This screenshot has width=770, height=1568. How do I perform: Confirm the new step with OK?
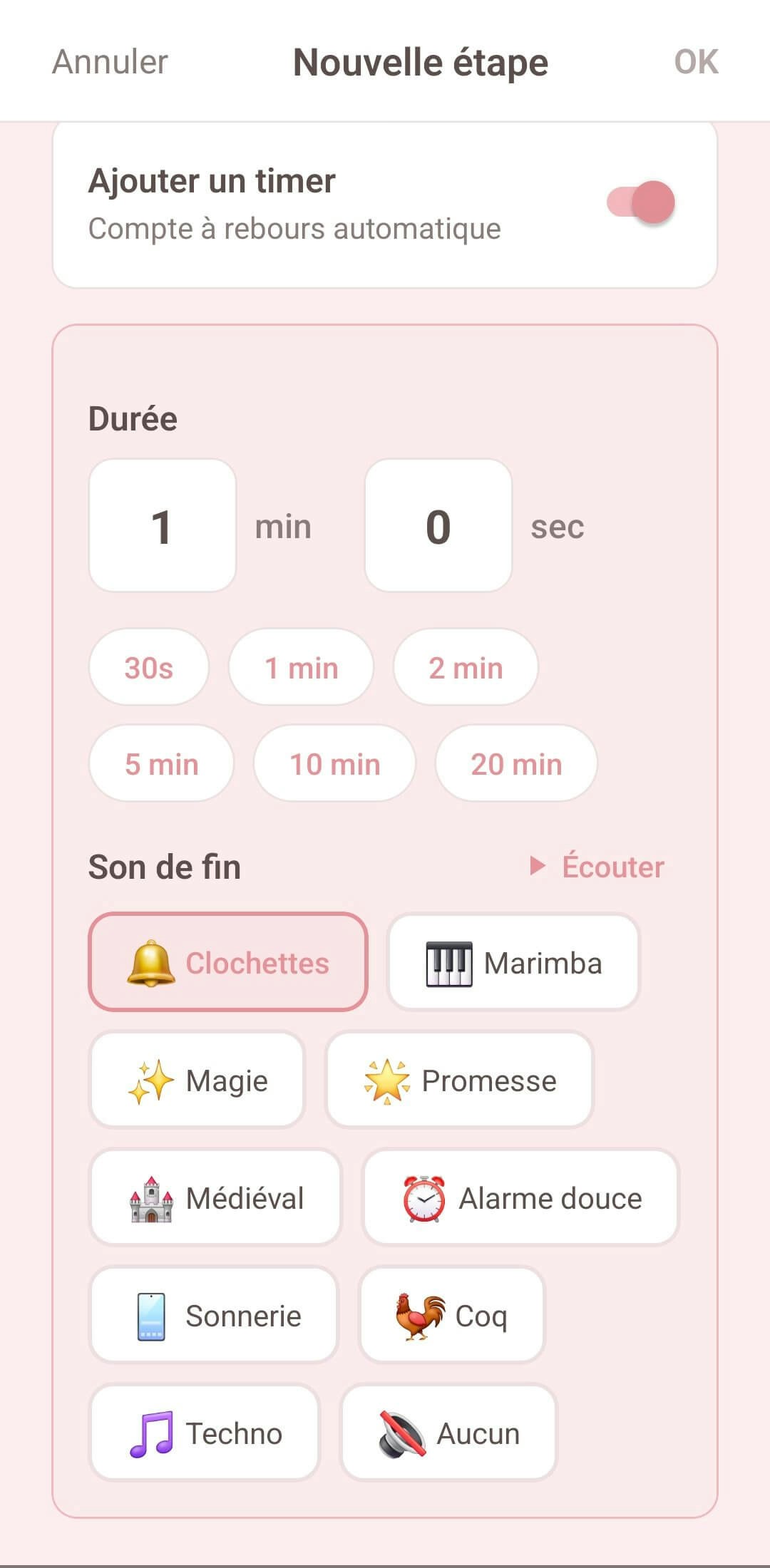696,62
